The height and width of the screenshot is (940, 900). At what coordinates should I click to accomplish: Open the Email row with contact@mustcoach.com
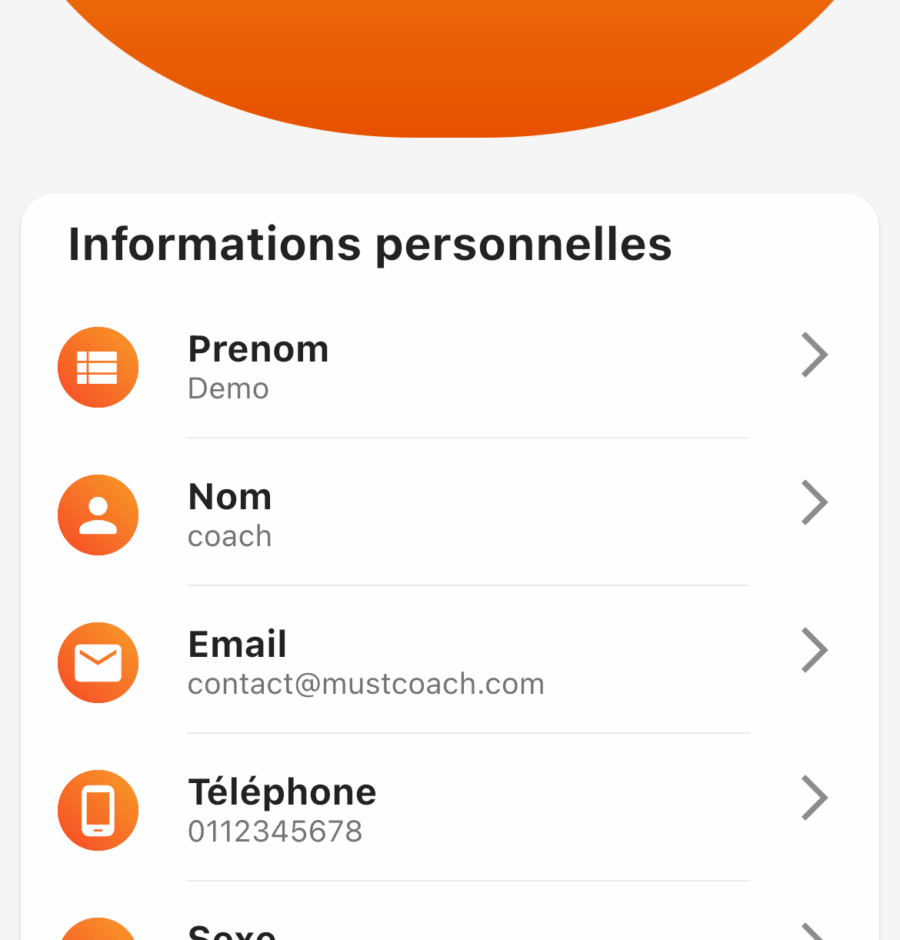[450, 662]
